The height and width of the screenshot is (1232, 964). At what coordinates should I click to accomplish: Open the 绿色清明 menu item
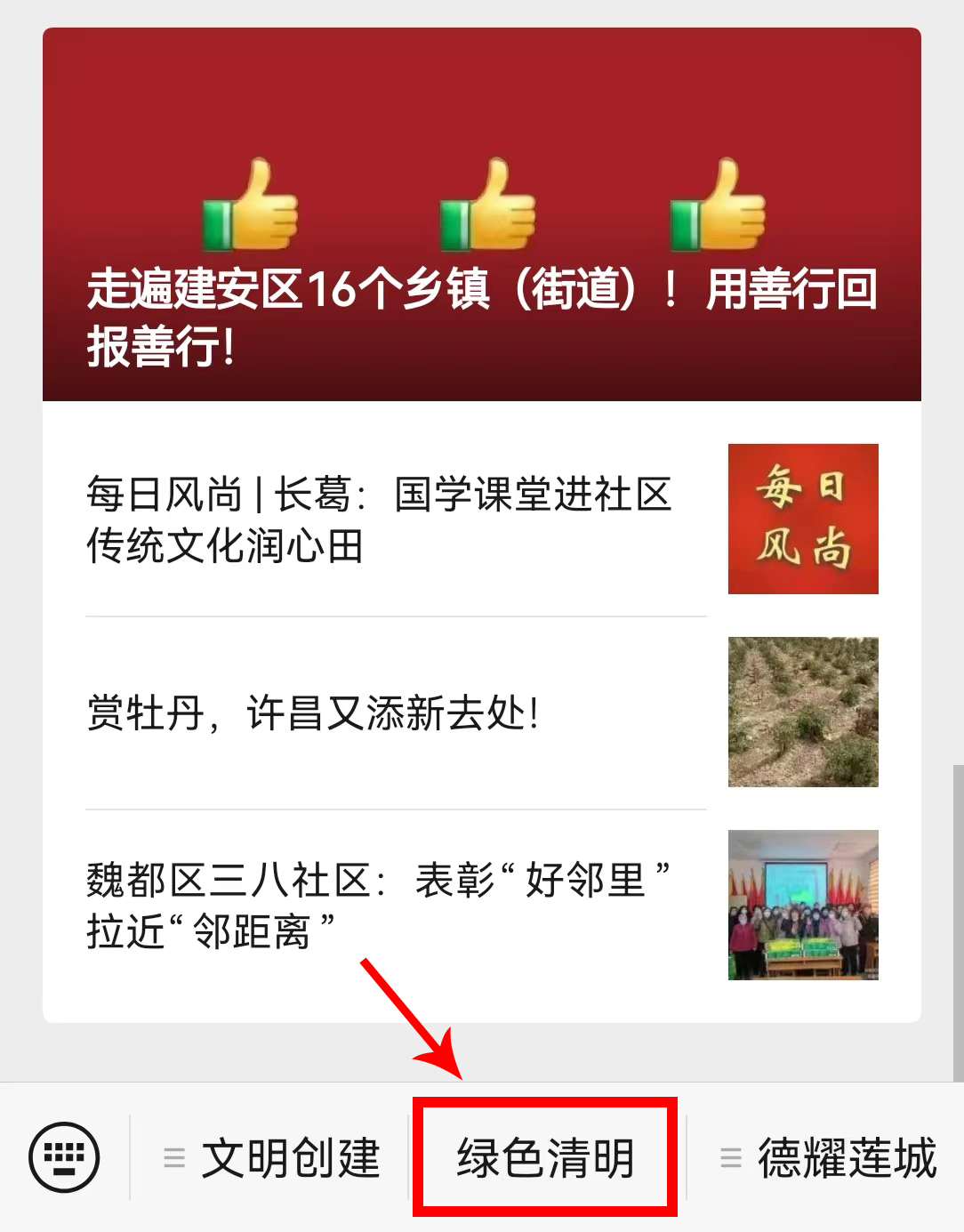pos(545,1158)
